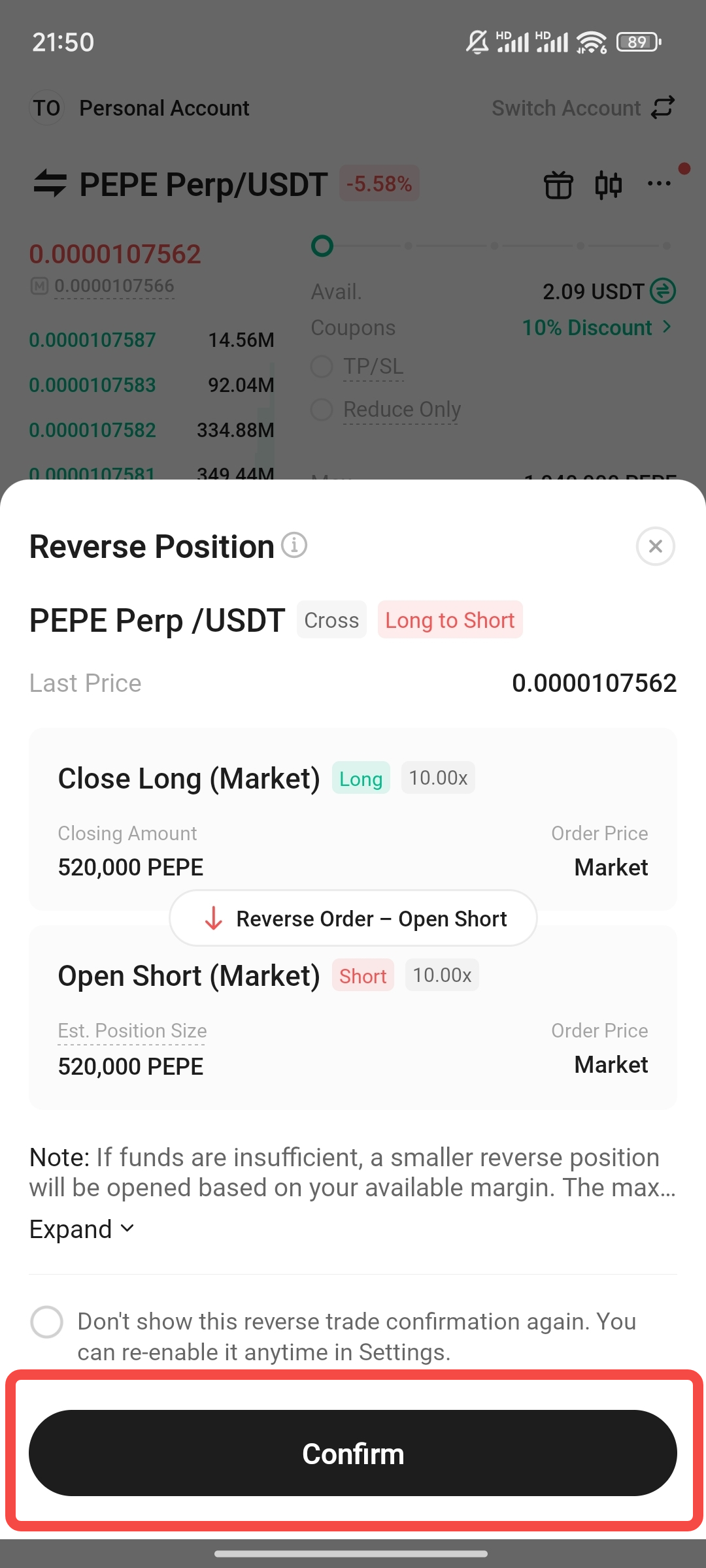Open Reverse Position info tooltip
This screenshot has width=706, height=1568.
[294, 545]
